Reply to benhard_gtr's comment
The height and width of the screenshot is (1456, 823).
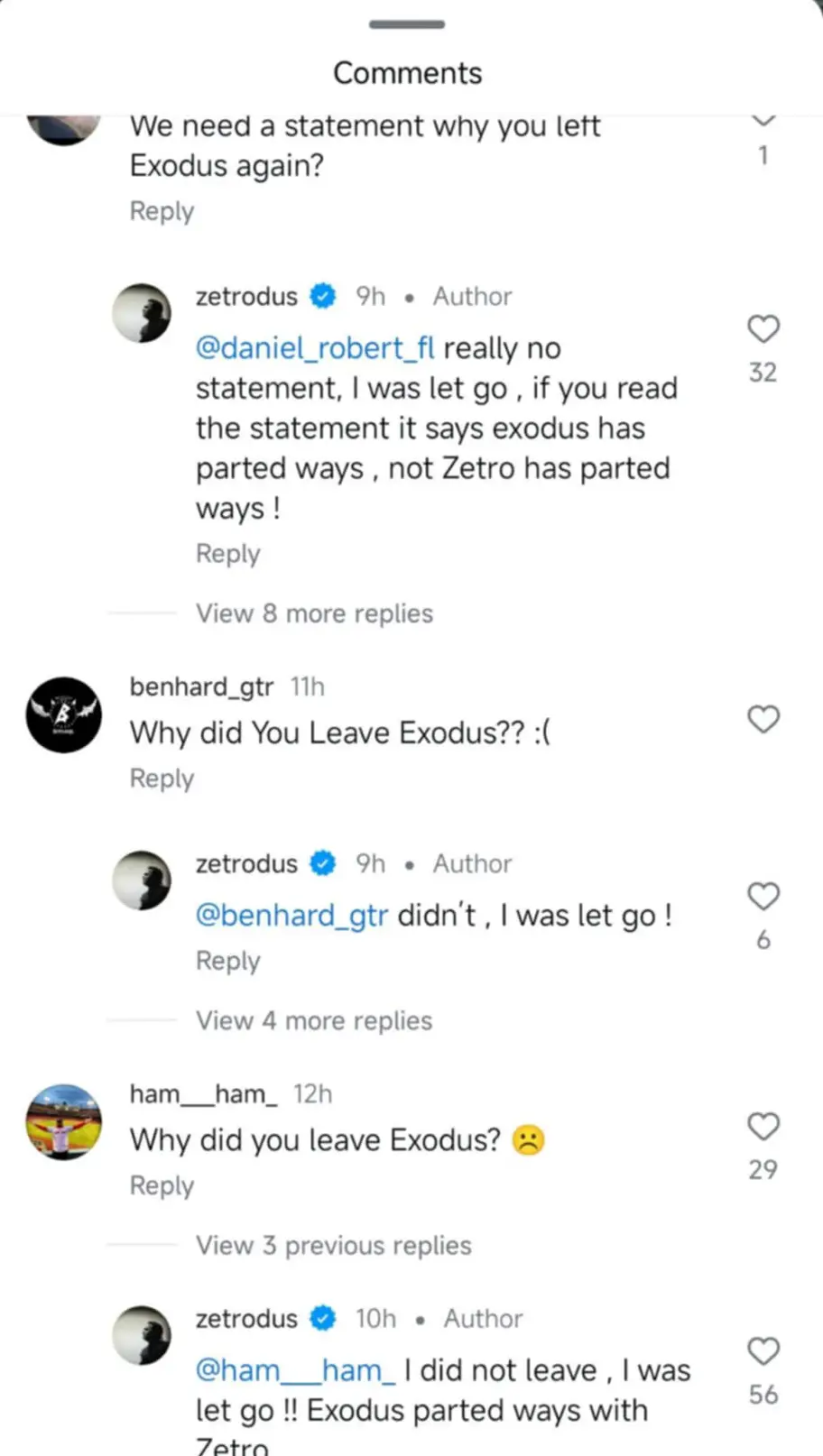[162, 778]
